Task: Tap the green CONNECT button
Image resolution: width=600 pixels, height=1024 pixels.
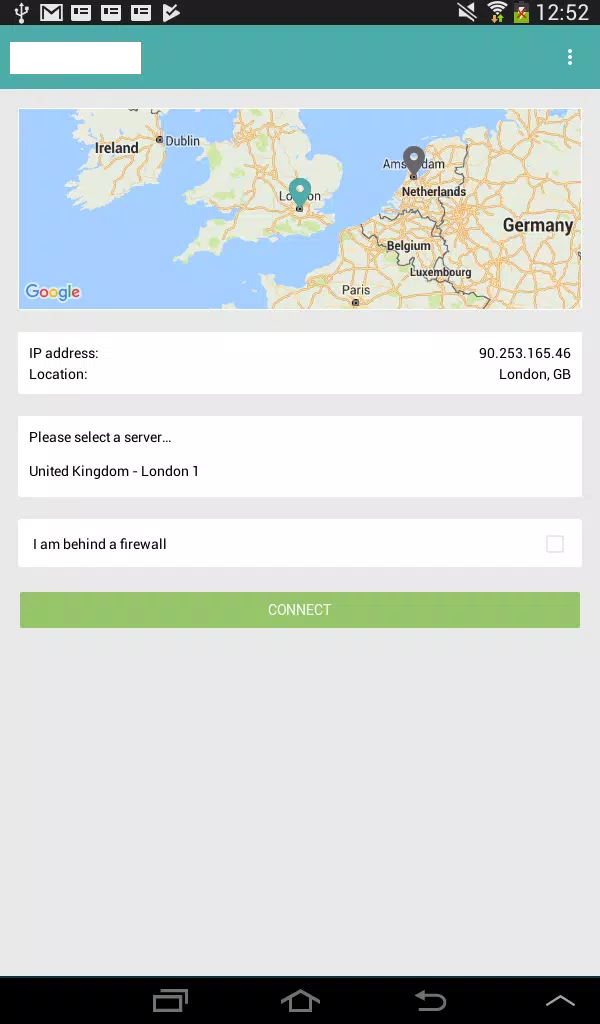Action: tap(300, 610)
